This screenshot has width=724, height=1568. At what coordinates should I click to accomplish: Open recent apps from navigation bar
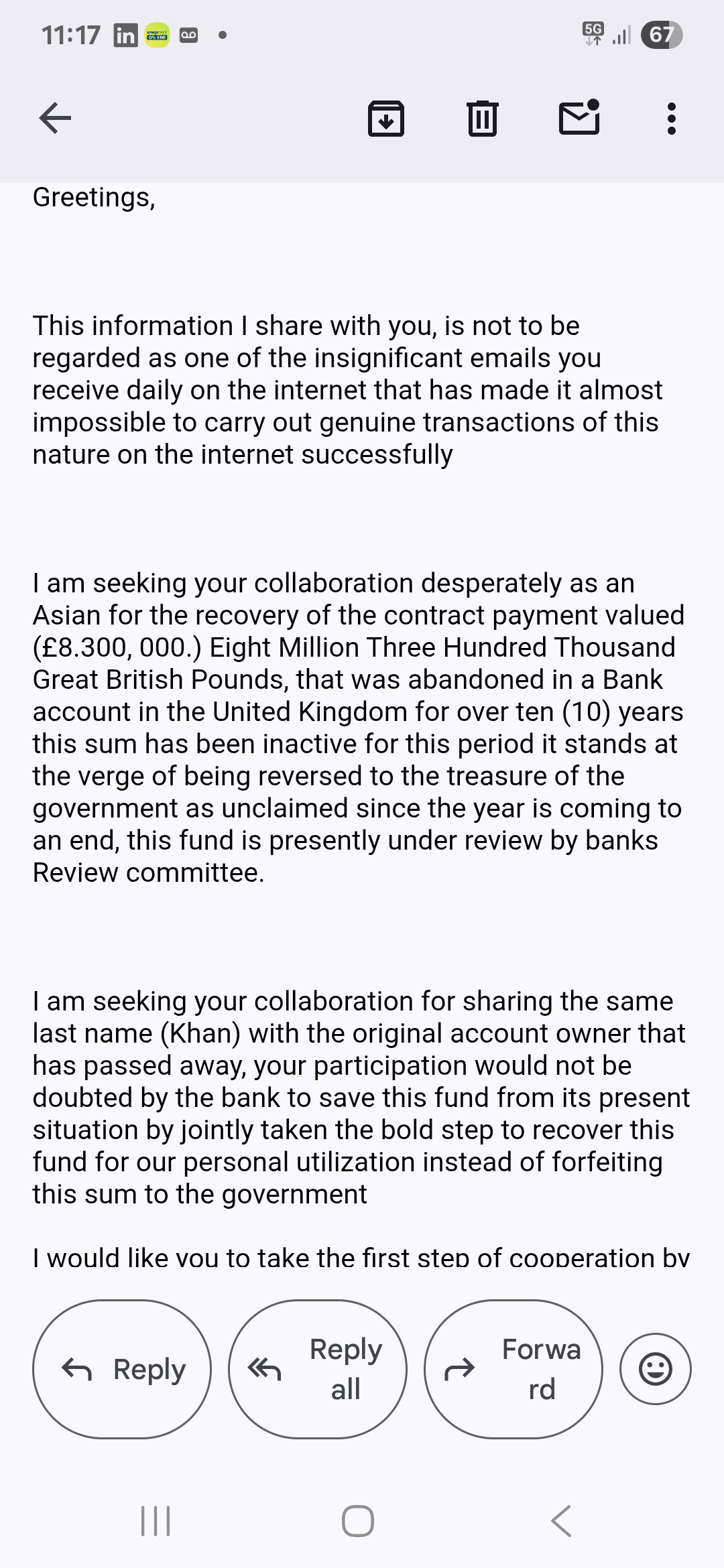(x=156, y=1521)
